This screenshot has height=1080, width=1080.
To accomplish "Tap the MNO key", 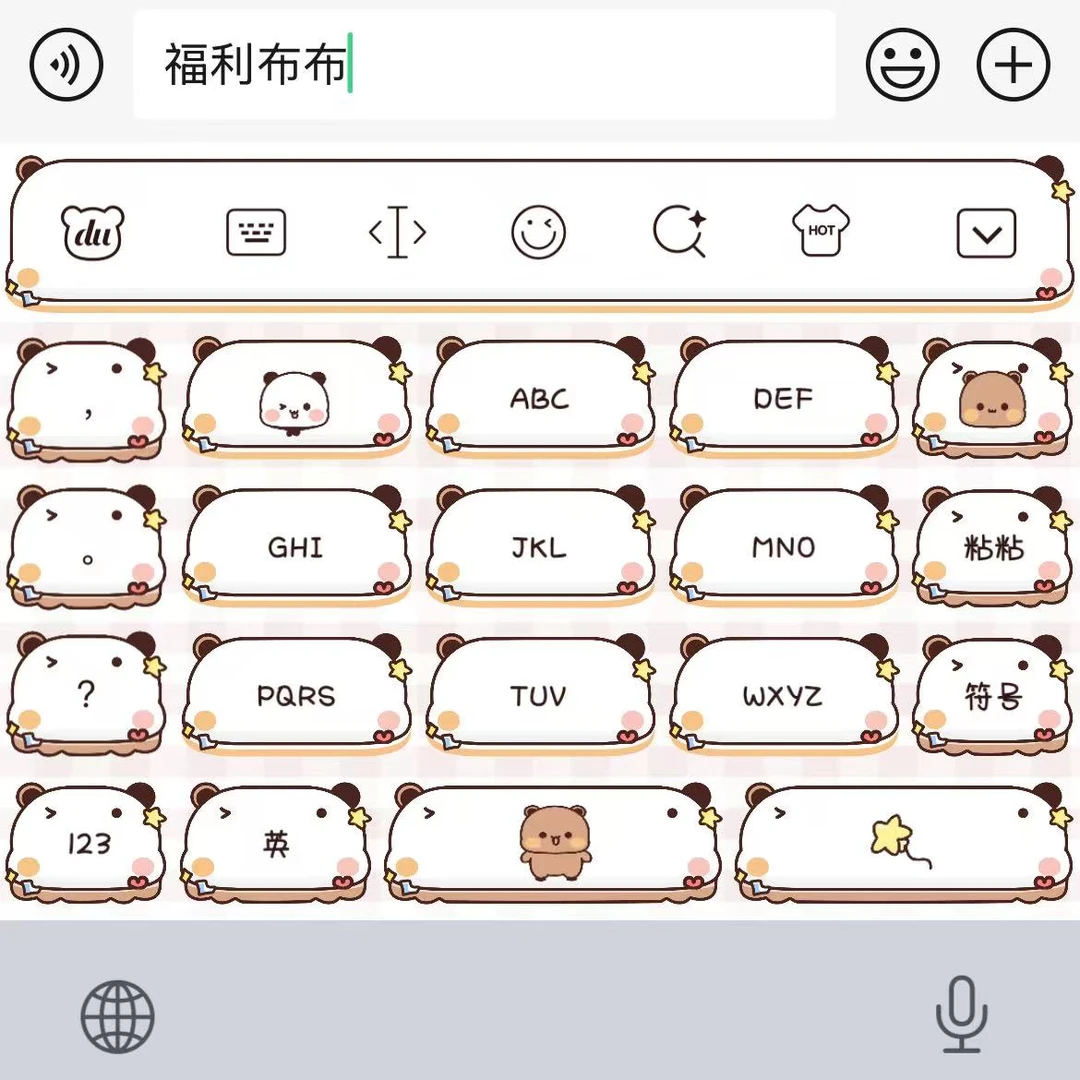I will coord(784,548).
